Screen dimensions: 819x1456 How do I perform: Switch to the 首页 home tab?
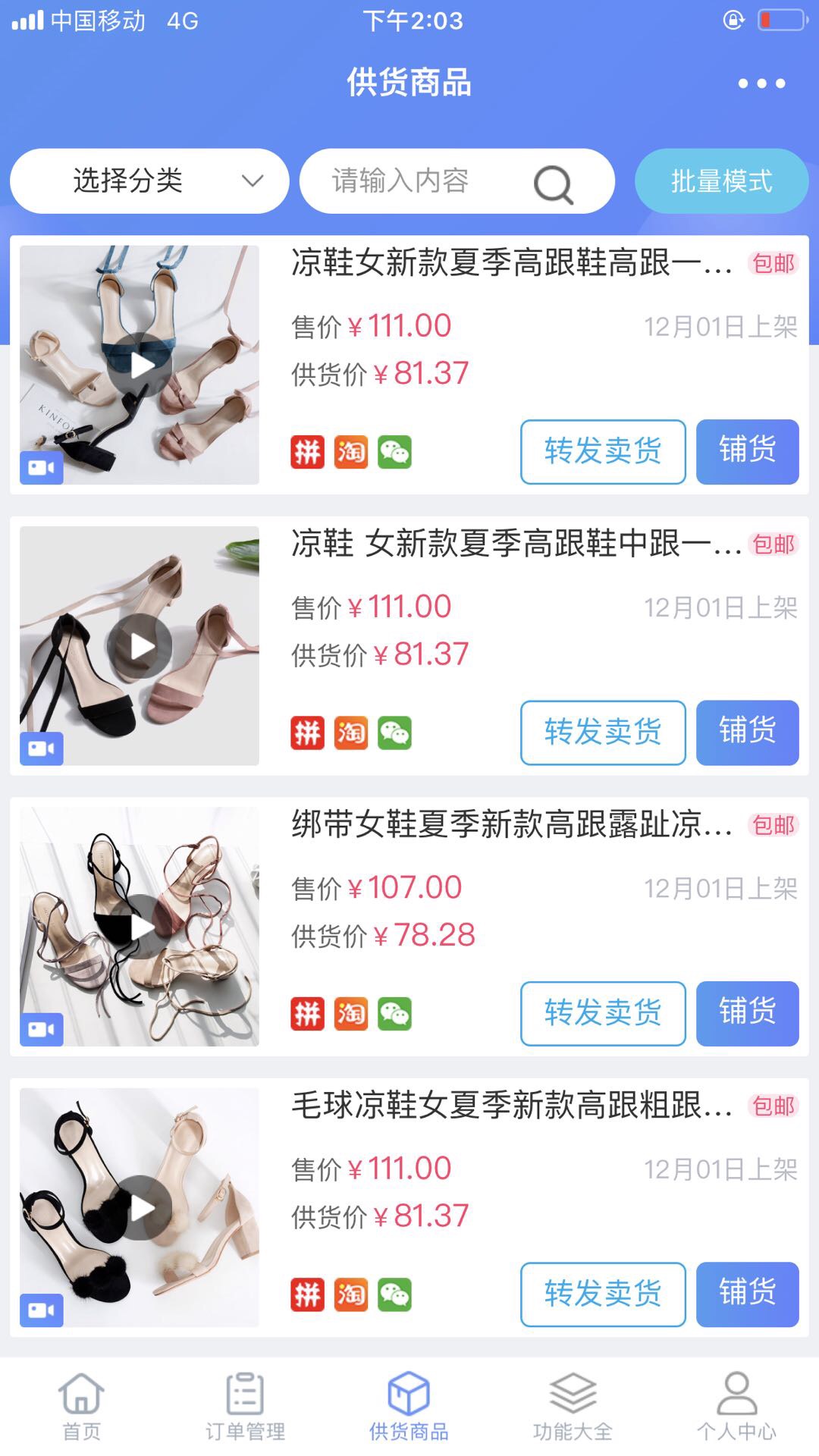81,1406
